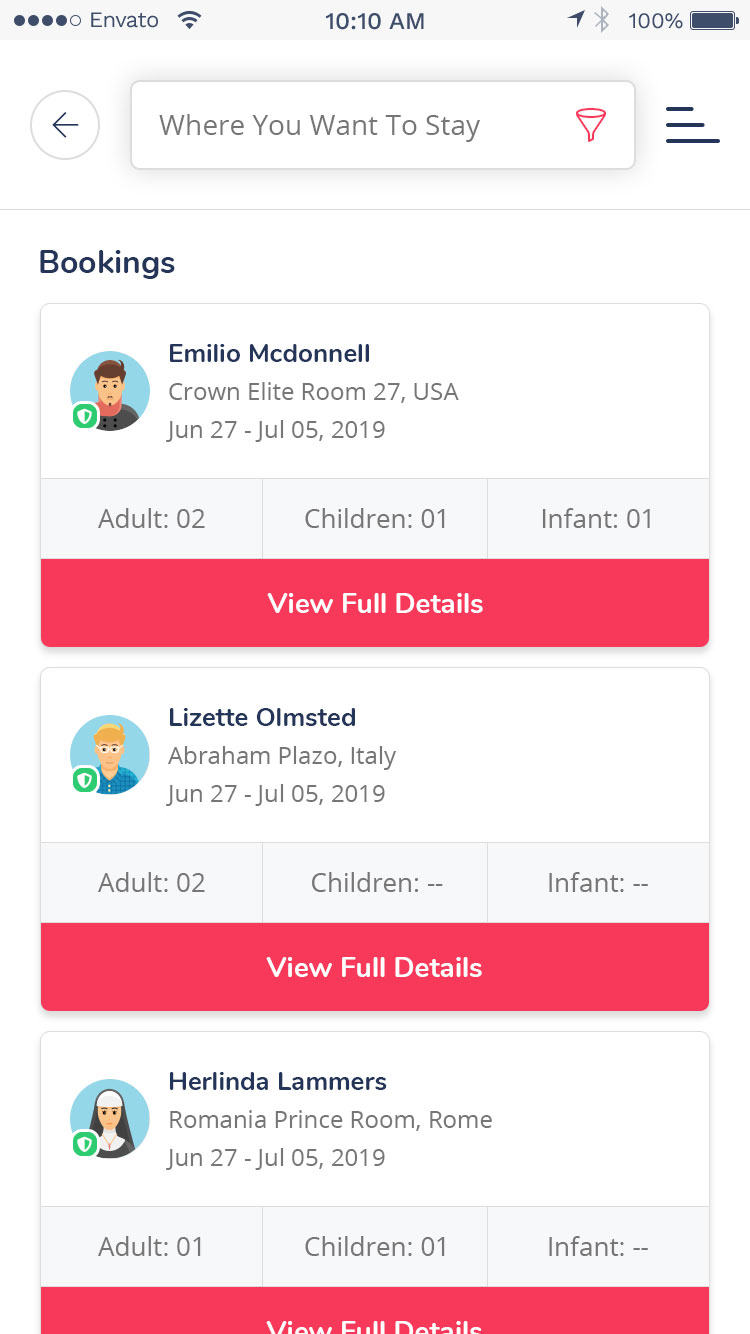Open Emilio Mcdonnell's booking card
The width and height of the screenshot is (750, 1334).
(x=375, y=391)
